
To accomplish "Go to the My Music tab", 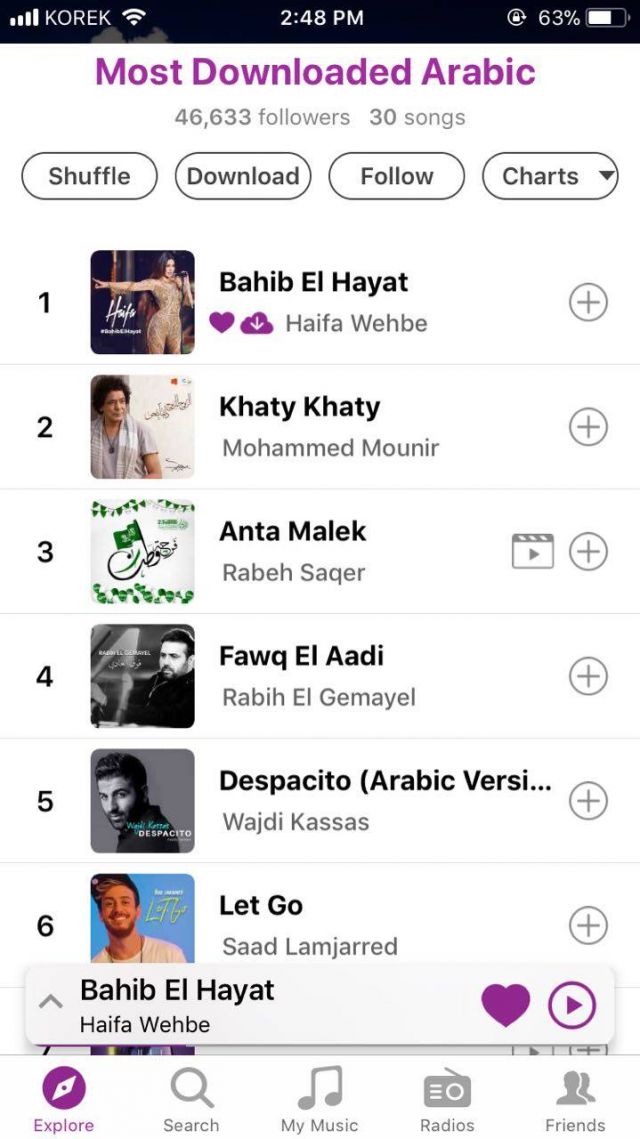I will tap(319, 1097).
